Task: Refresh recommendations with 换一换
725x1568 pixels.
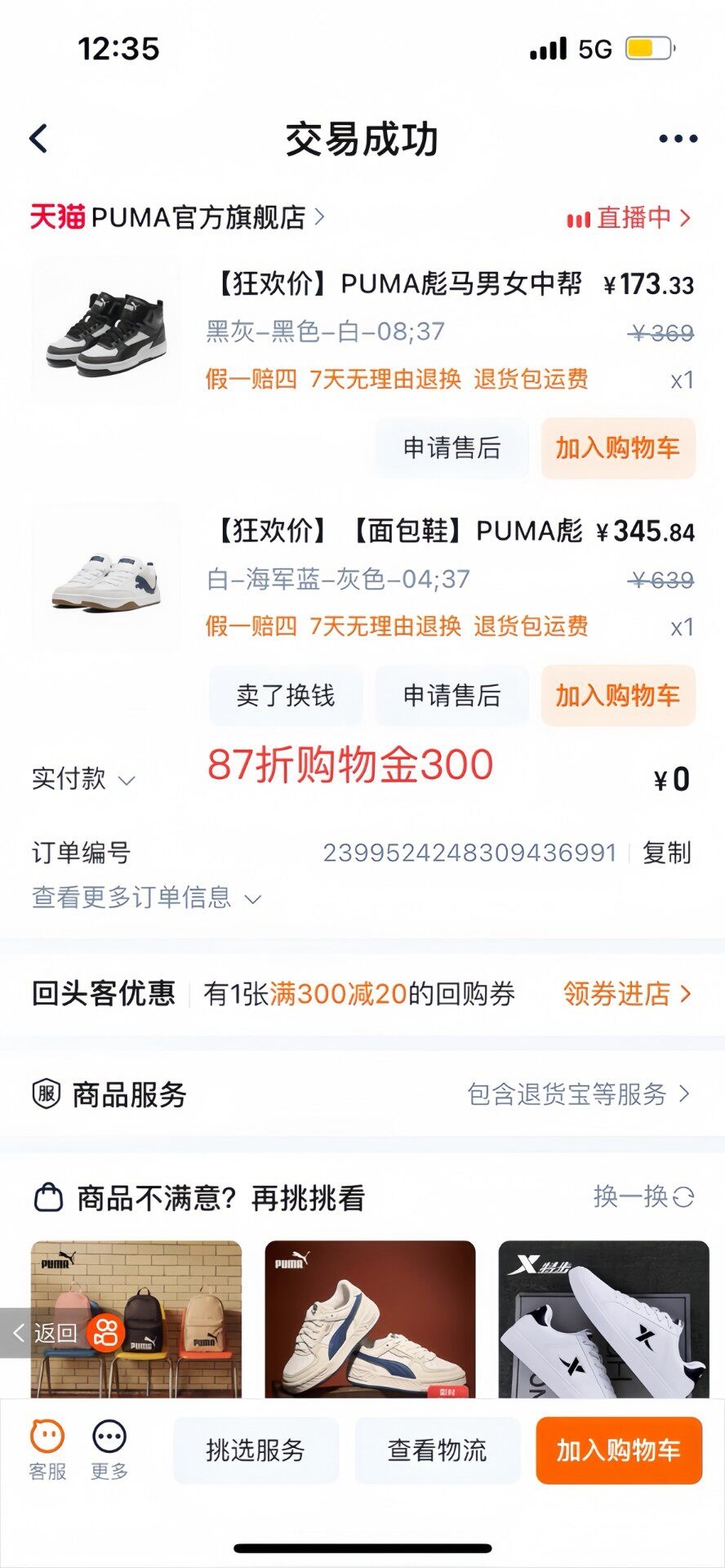Action: click(643, 1196)
